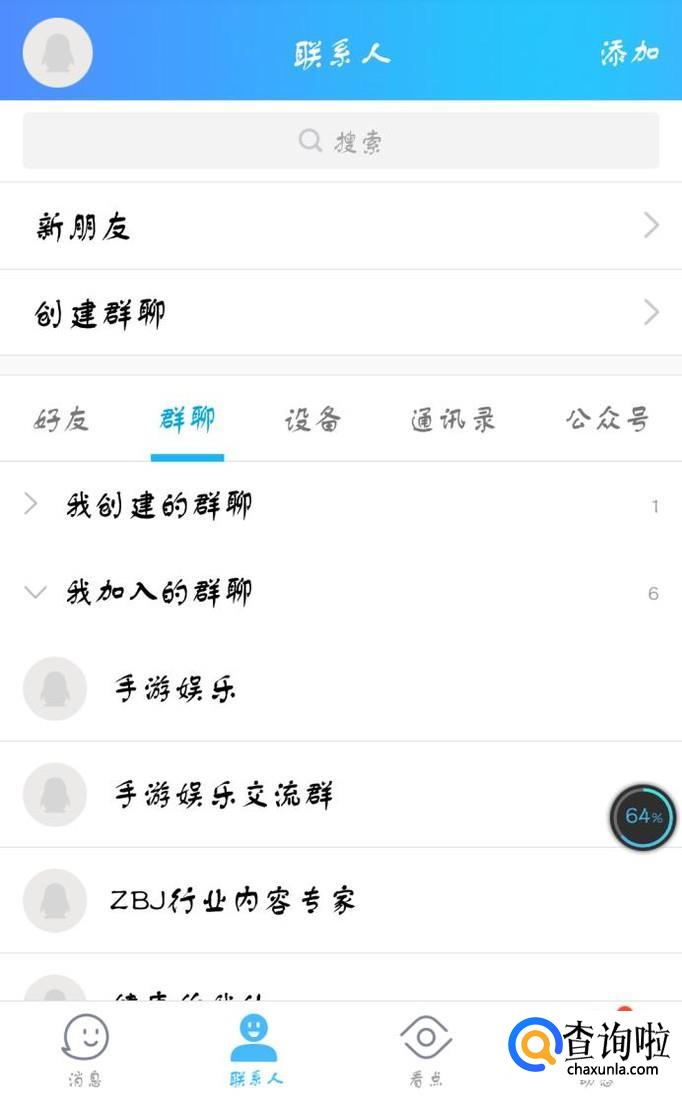Select the 联系人 bottom tab
Image resolution: width=682 pixels, height=1100 pixels.
click(254, 1050)
